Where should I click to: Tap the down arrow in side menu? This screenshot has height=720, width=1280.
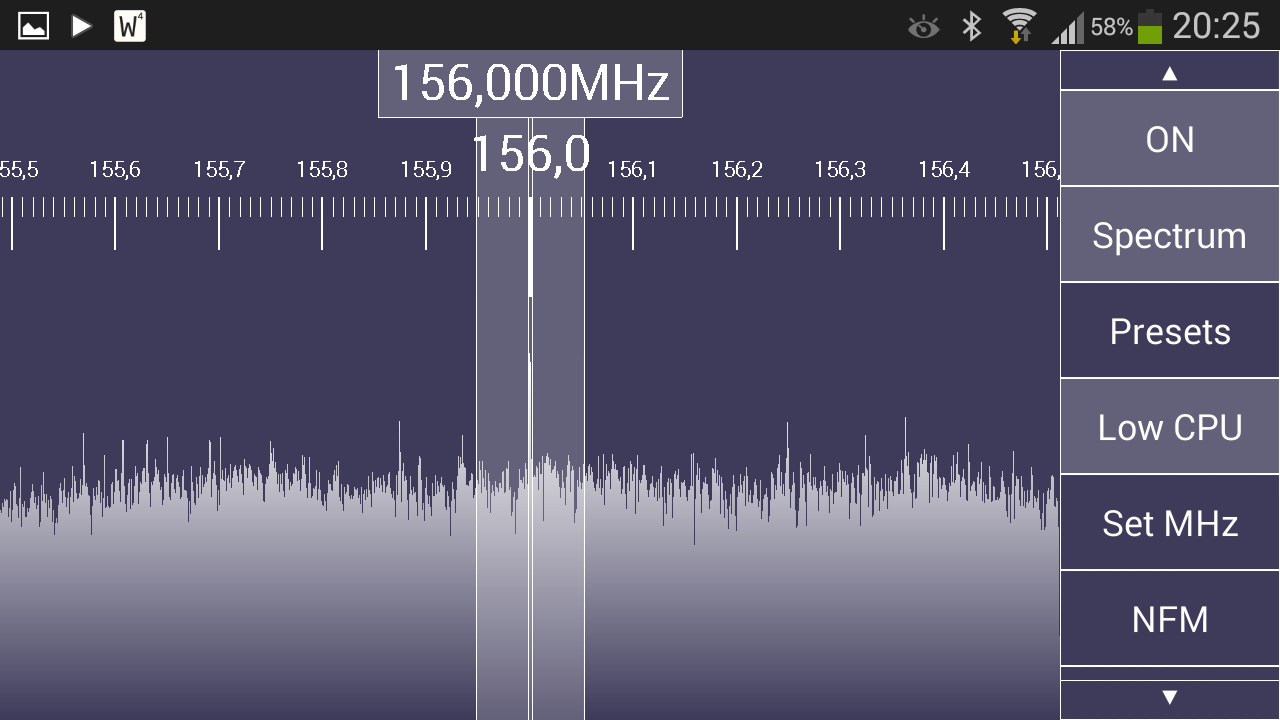(x=1169, y=697)
